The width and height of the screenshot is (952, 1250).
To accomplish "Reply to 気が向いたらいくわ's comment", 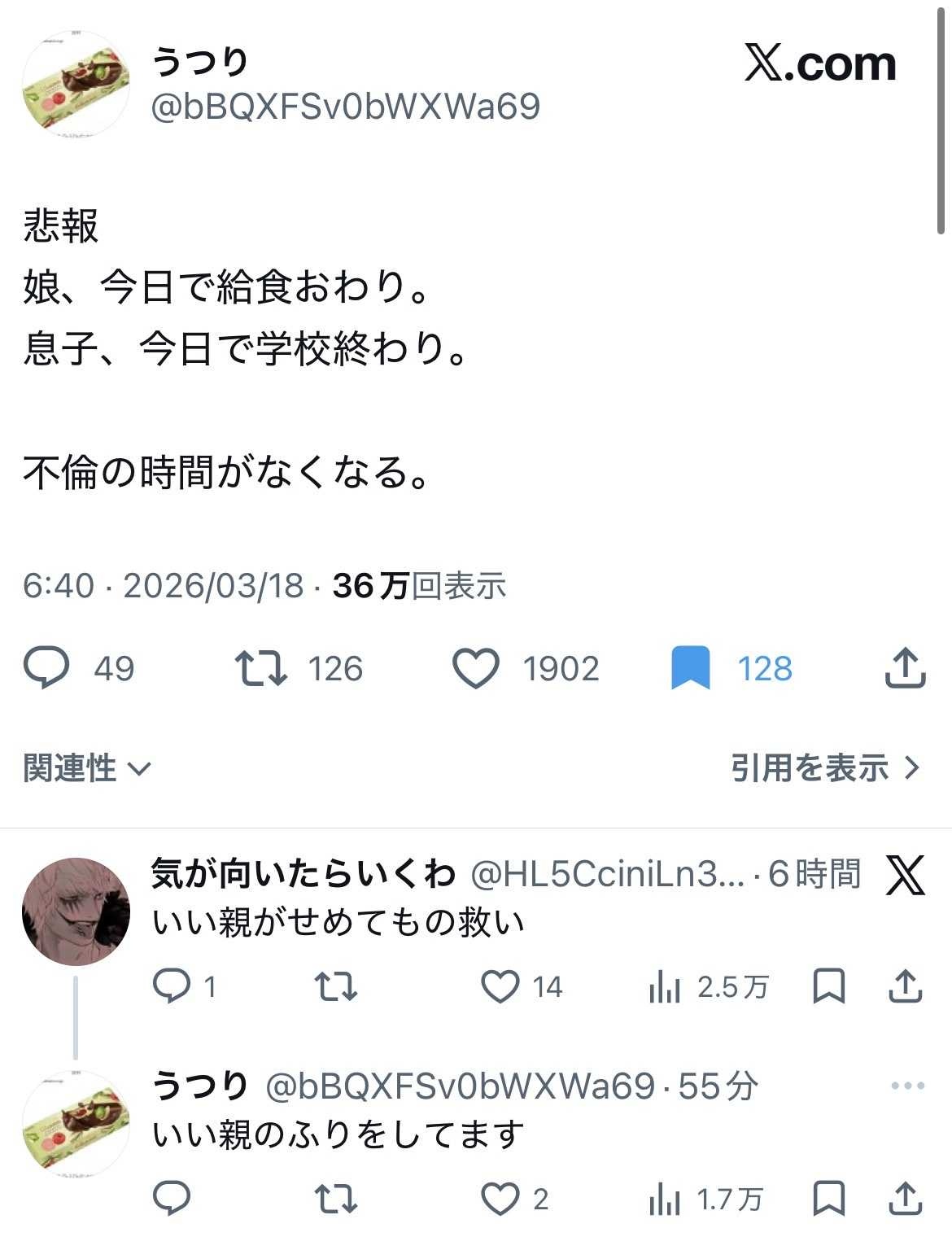I will click(172, 986).
